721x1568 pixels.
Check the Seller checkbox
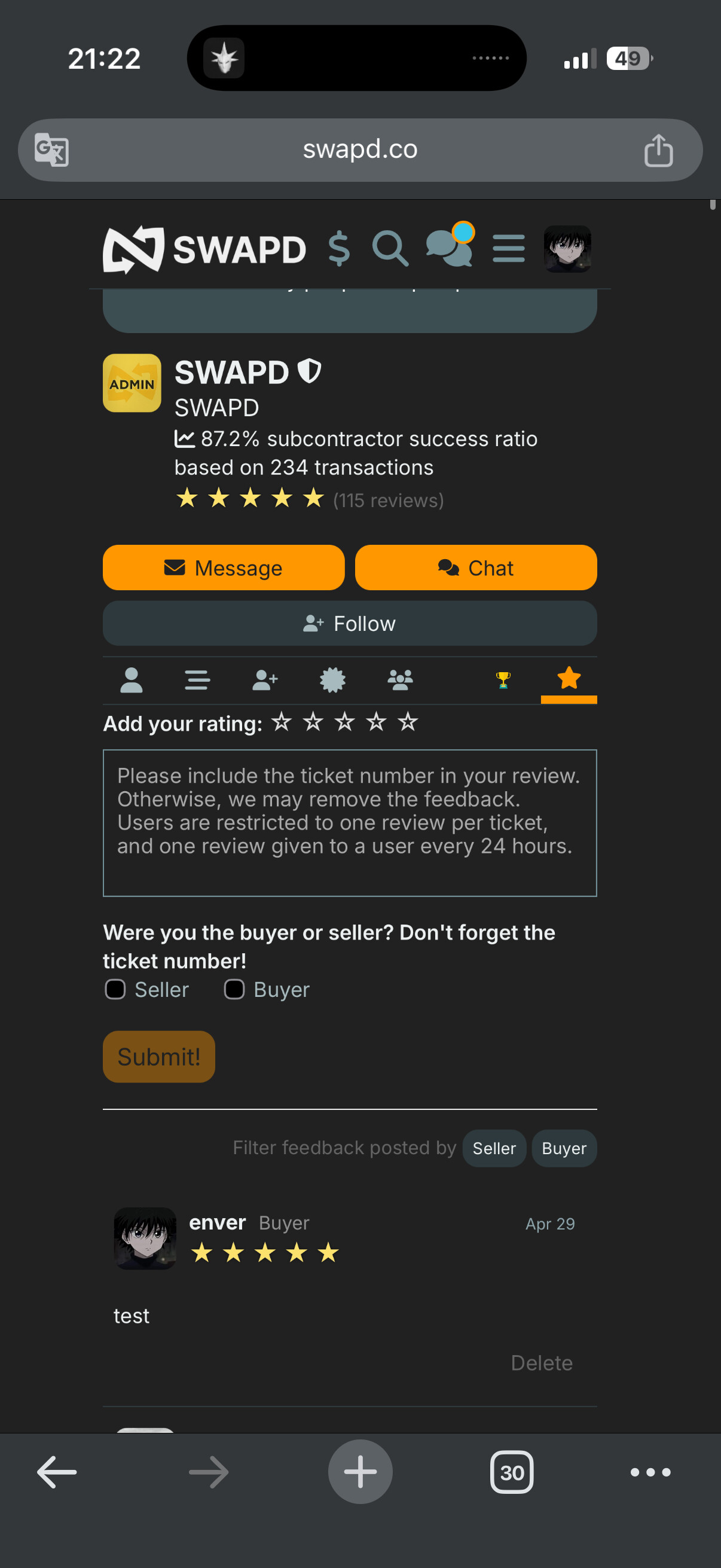tap(115, 990)
